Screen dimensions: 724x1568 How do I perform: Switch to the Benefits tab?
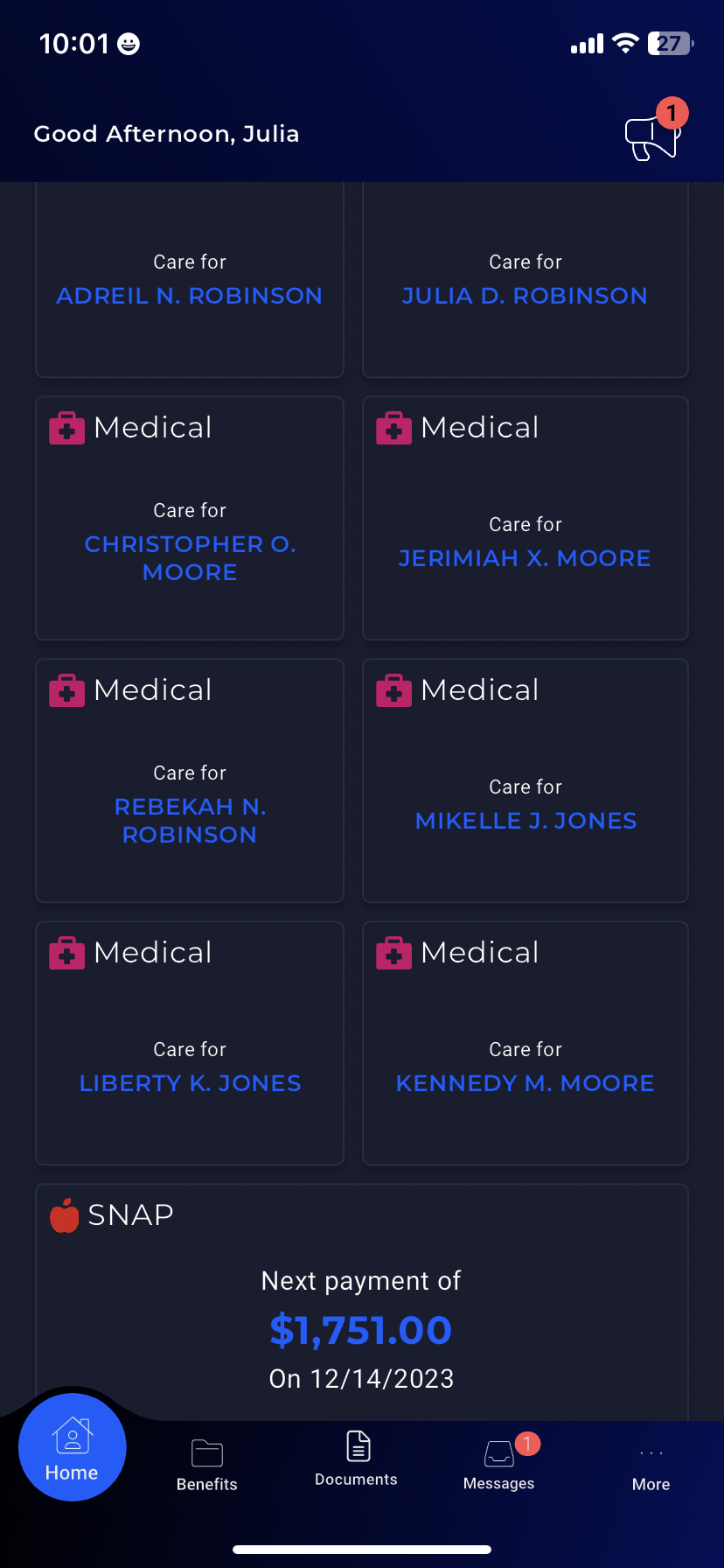pyautogui.click(x=207, y=1465)
